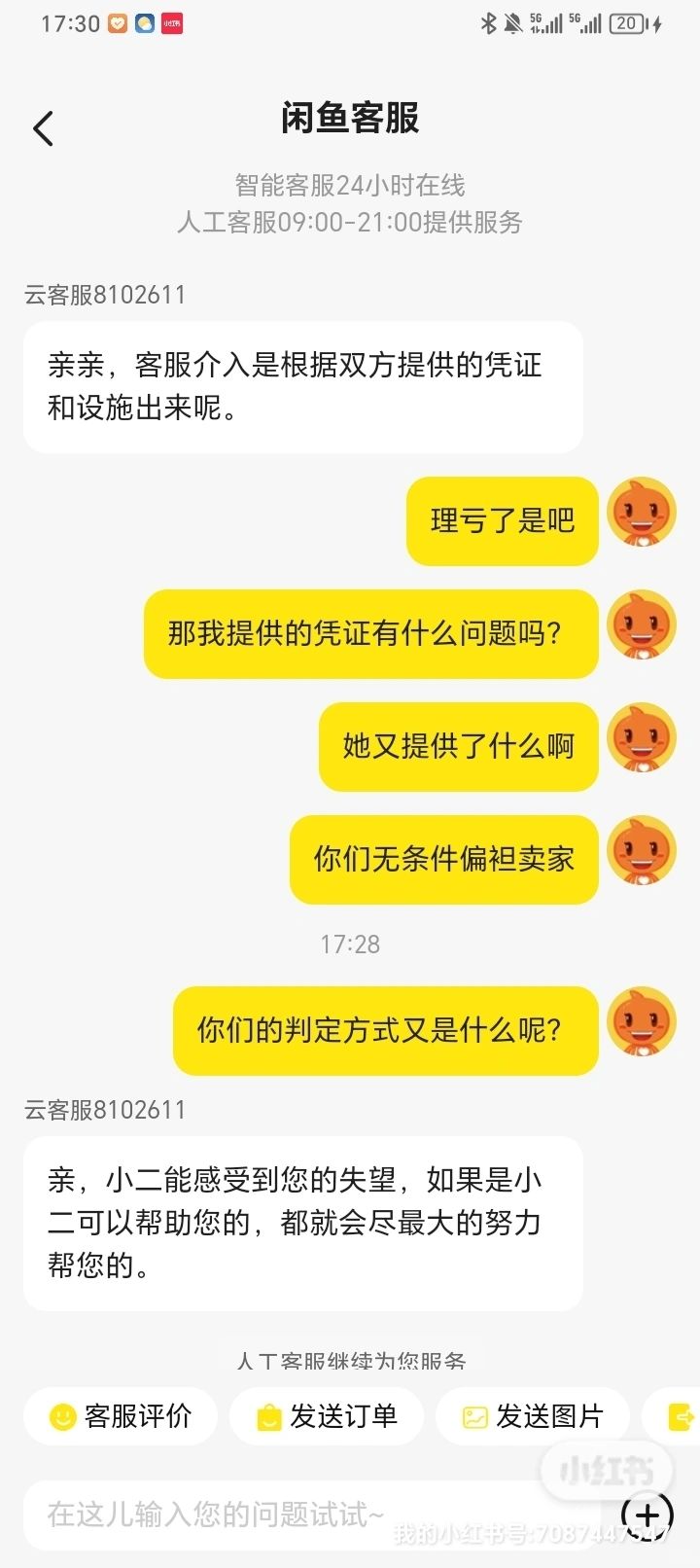Viewport: 700px width, 1568px height.
Task: Open 客服评价 to rate the service
Action: click(121, 1416)
